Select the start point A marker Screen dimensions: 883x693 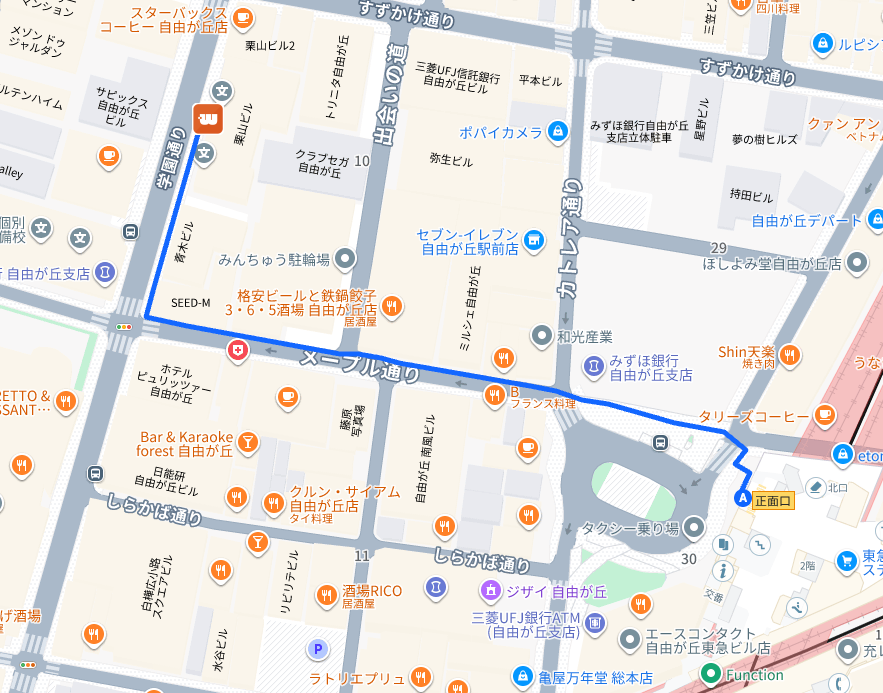pyautogui.click(x=742, y=497)
